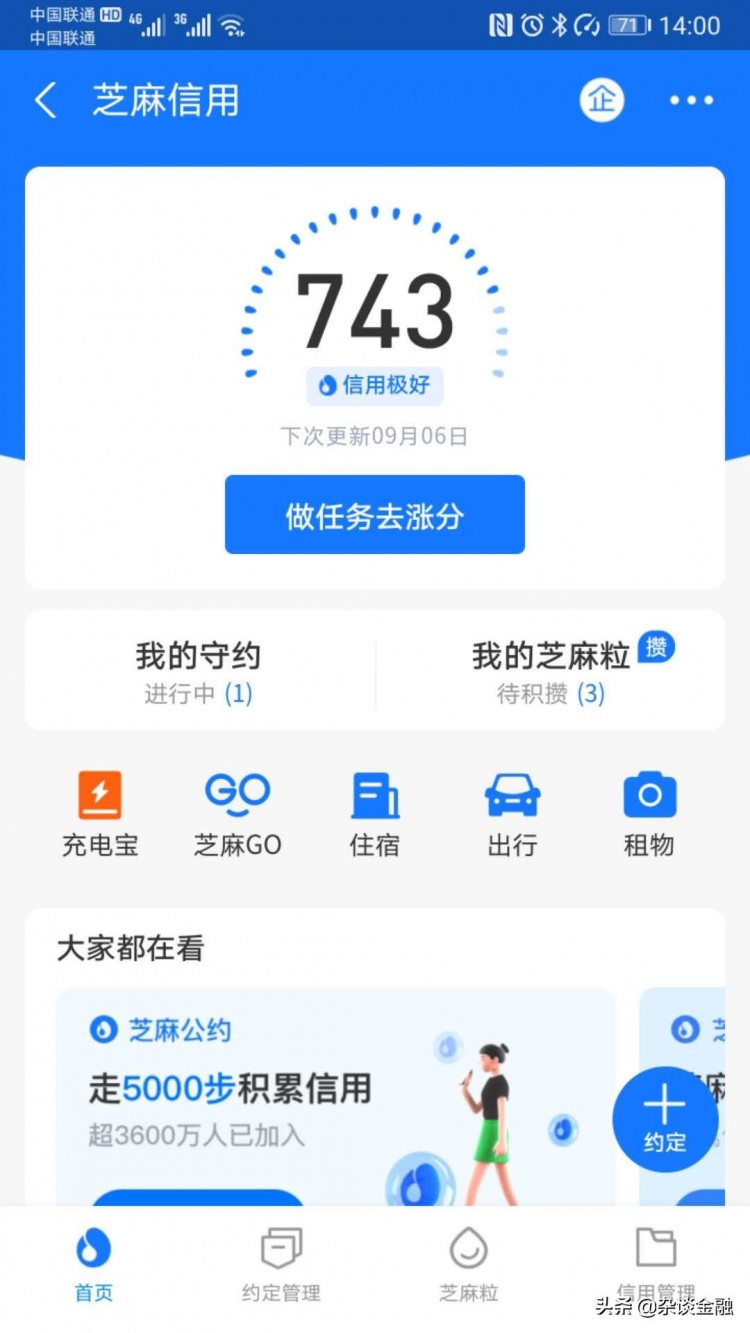Go back with the top-left arrow

44,100
